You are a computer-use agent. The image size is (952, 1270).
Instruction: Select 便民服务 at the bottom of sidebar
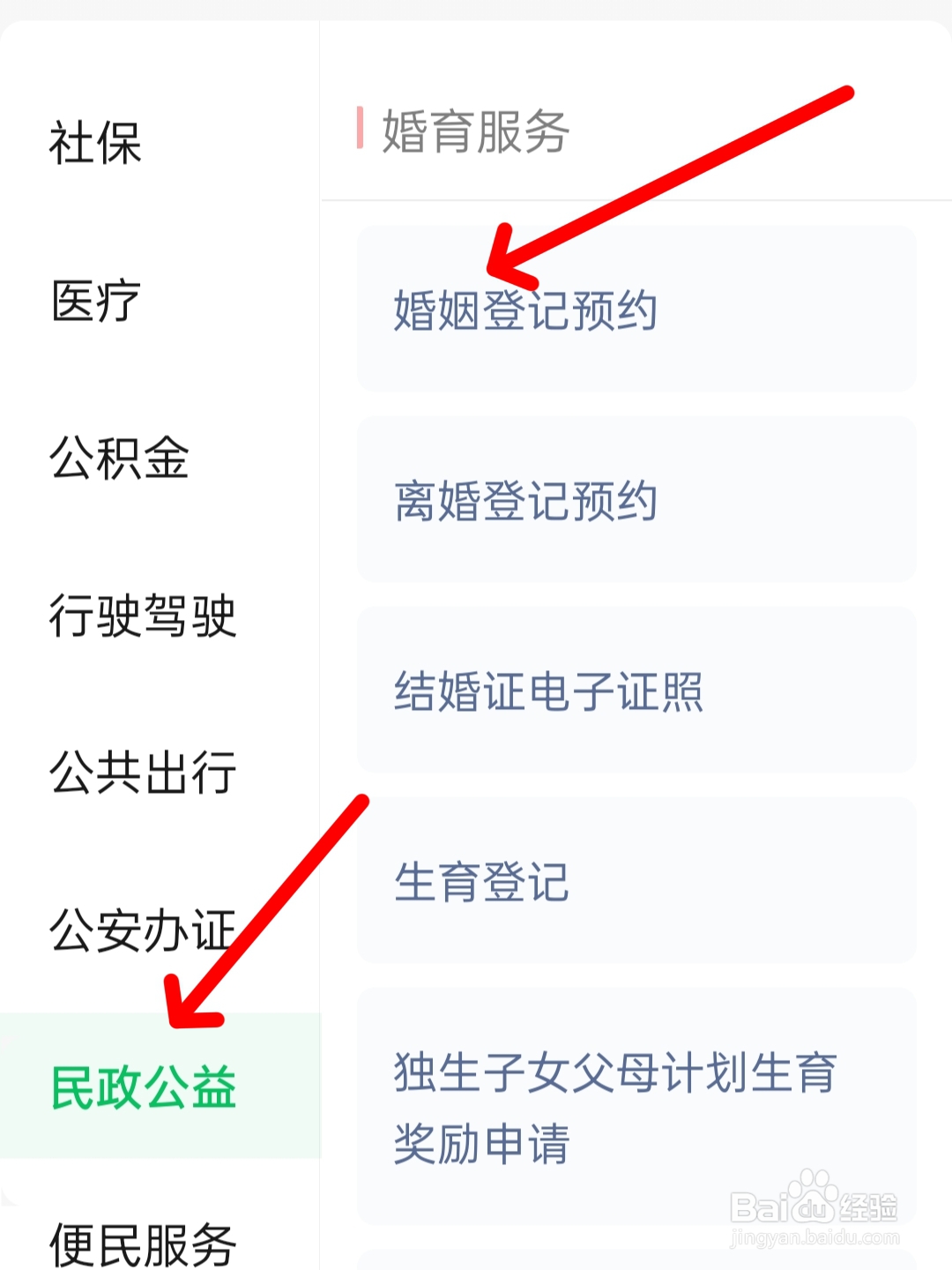coord(143,1246)
